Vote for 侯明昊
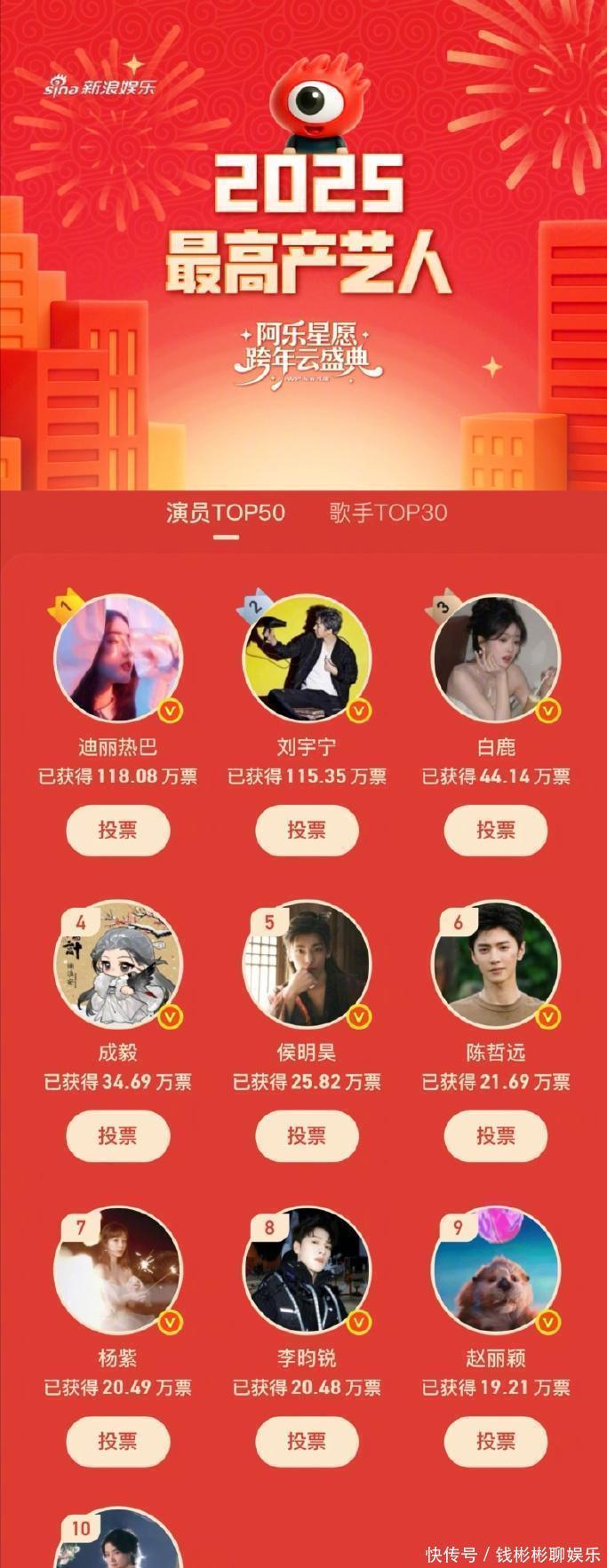This screenshot has width=607, height=1568. tap(307, 1135)
